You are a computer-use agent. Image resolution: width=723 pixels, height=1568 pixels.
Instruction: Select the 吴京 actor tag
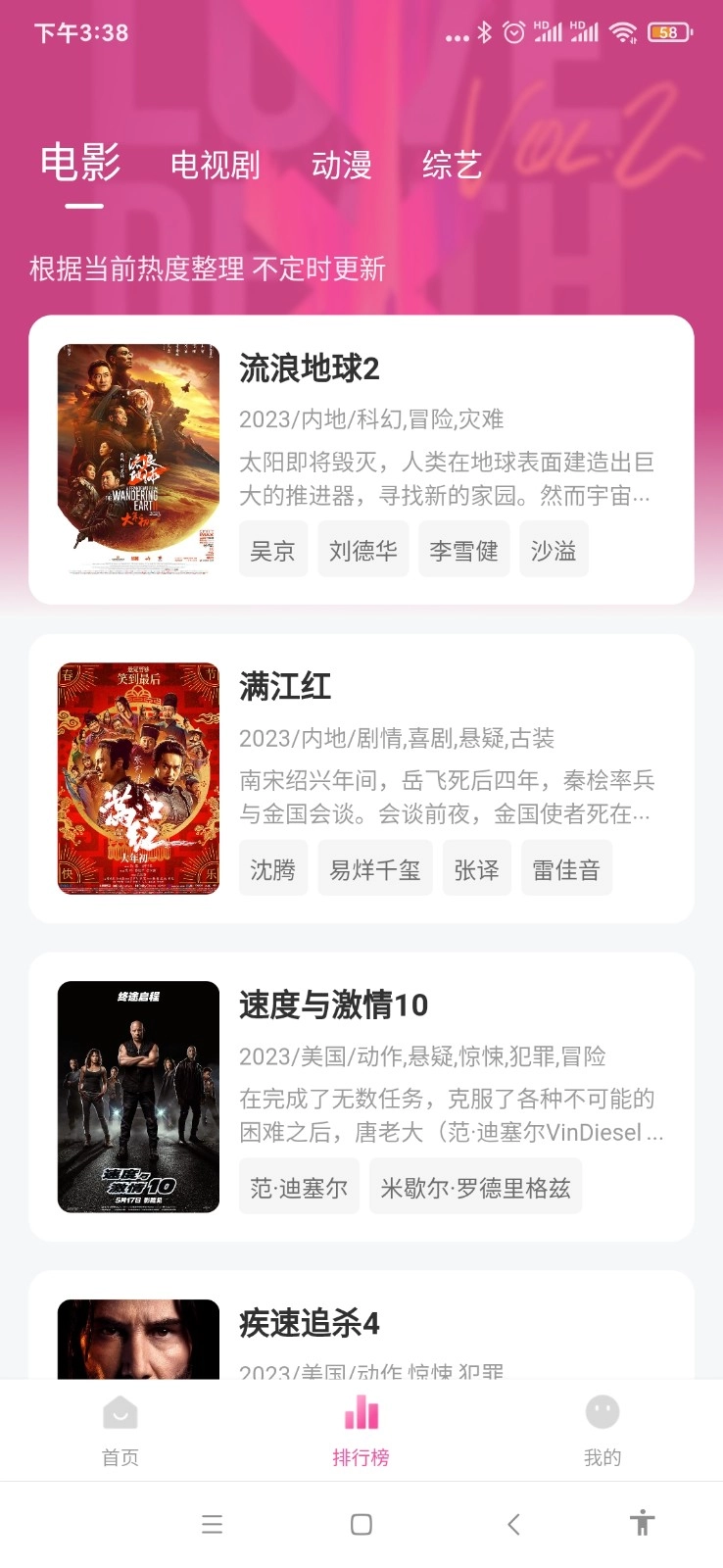[273, 550]
